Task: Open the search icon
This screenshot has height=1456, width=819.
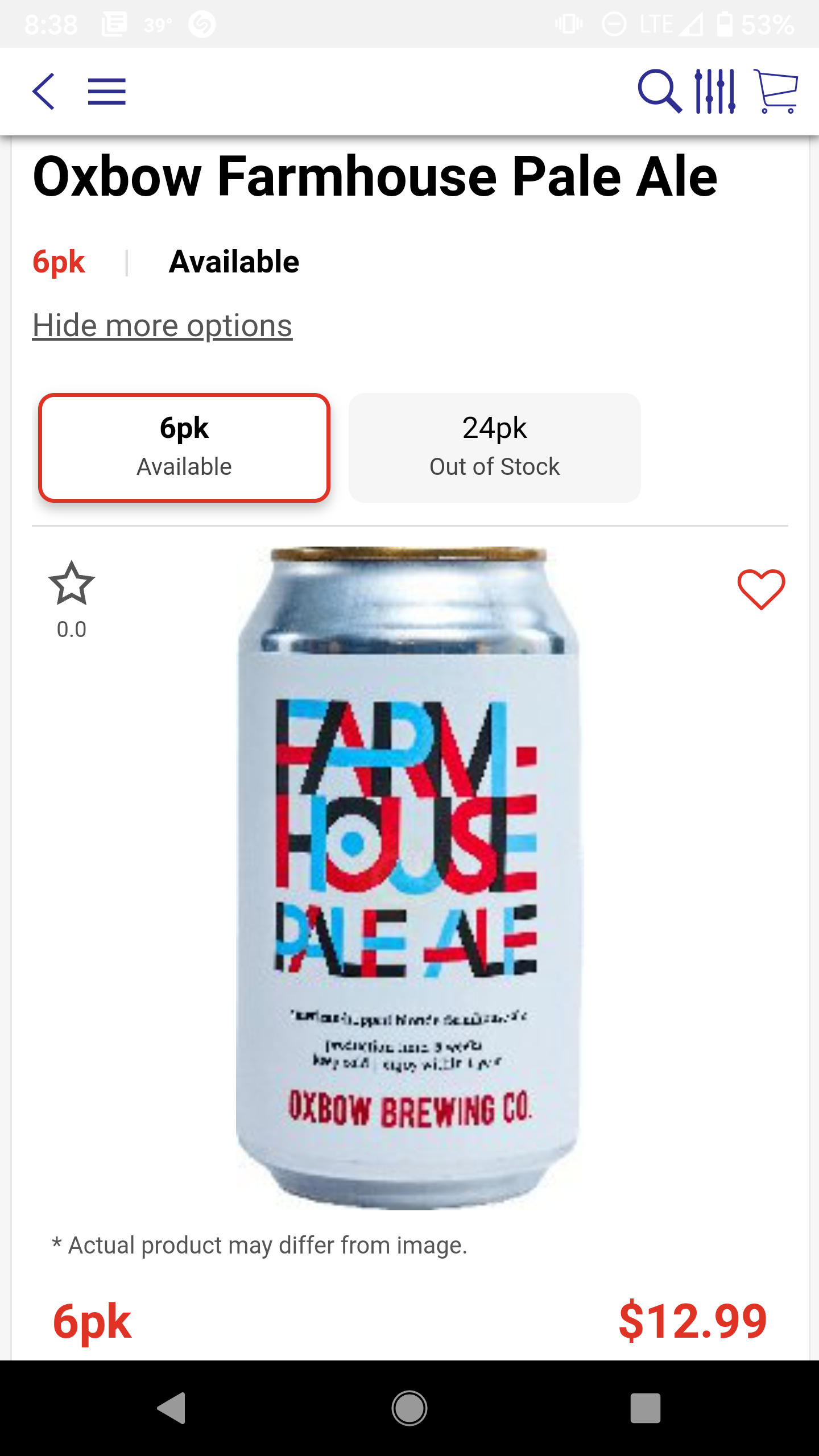Action: tap(659, 91)
